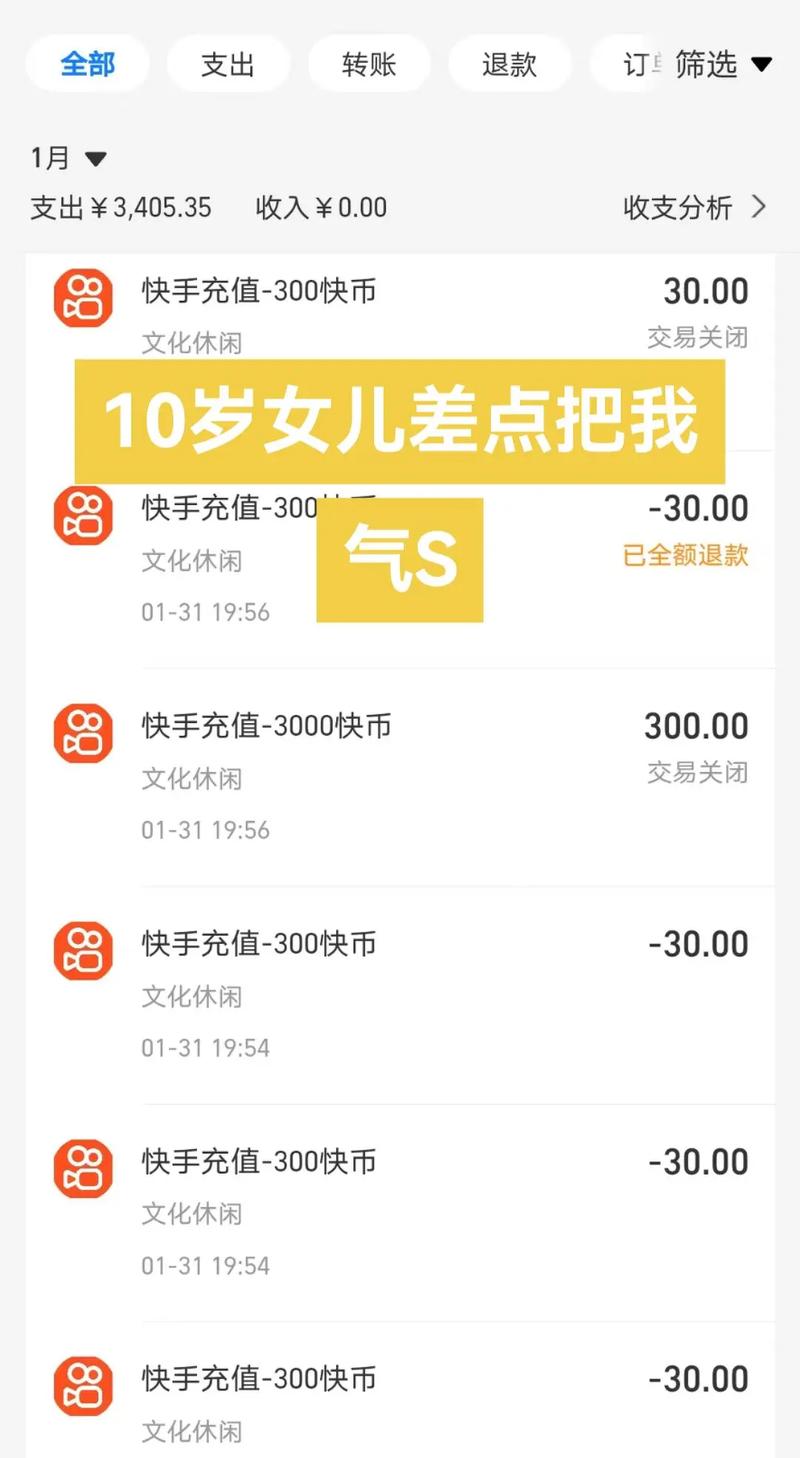Switch to the 支出 tab
The height and width of the screenshot is (1458, 800).
[228, 63]
